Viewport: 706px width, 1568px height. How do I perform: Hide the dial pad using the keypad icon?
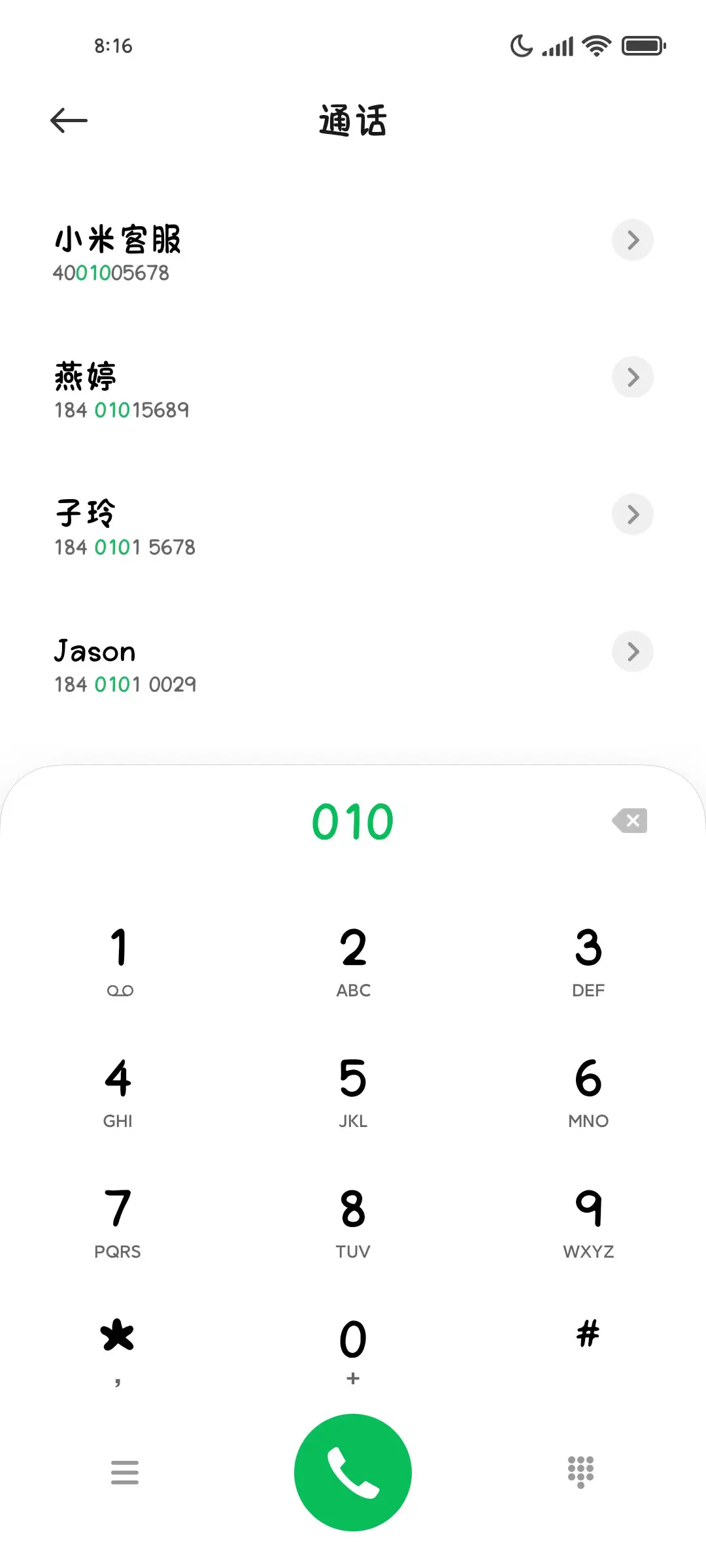click(580, 1472)
